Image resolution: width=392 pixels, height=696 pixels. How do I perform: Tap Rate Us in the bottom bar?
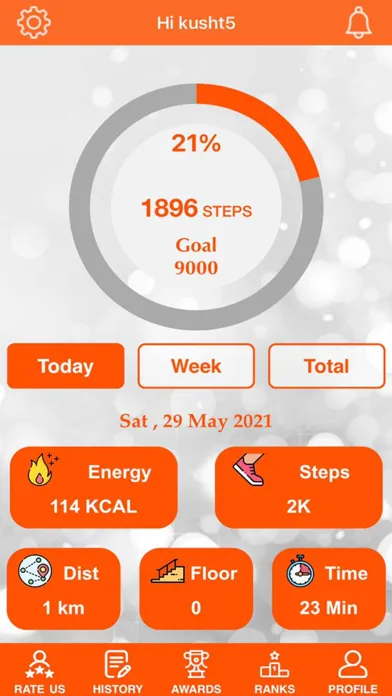(x=40, y=672)
